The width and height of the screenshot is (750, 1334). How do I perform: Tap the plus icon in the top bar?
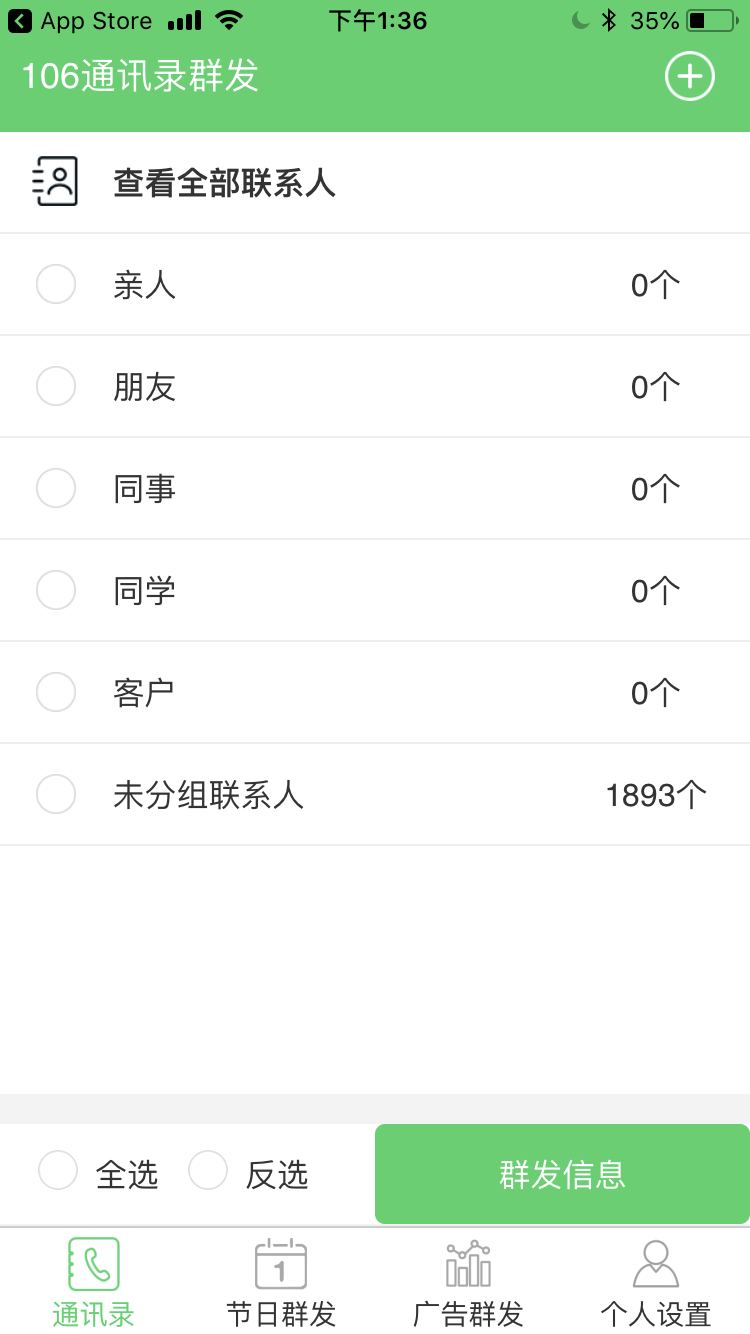click(689, 75)
